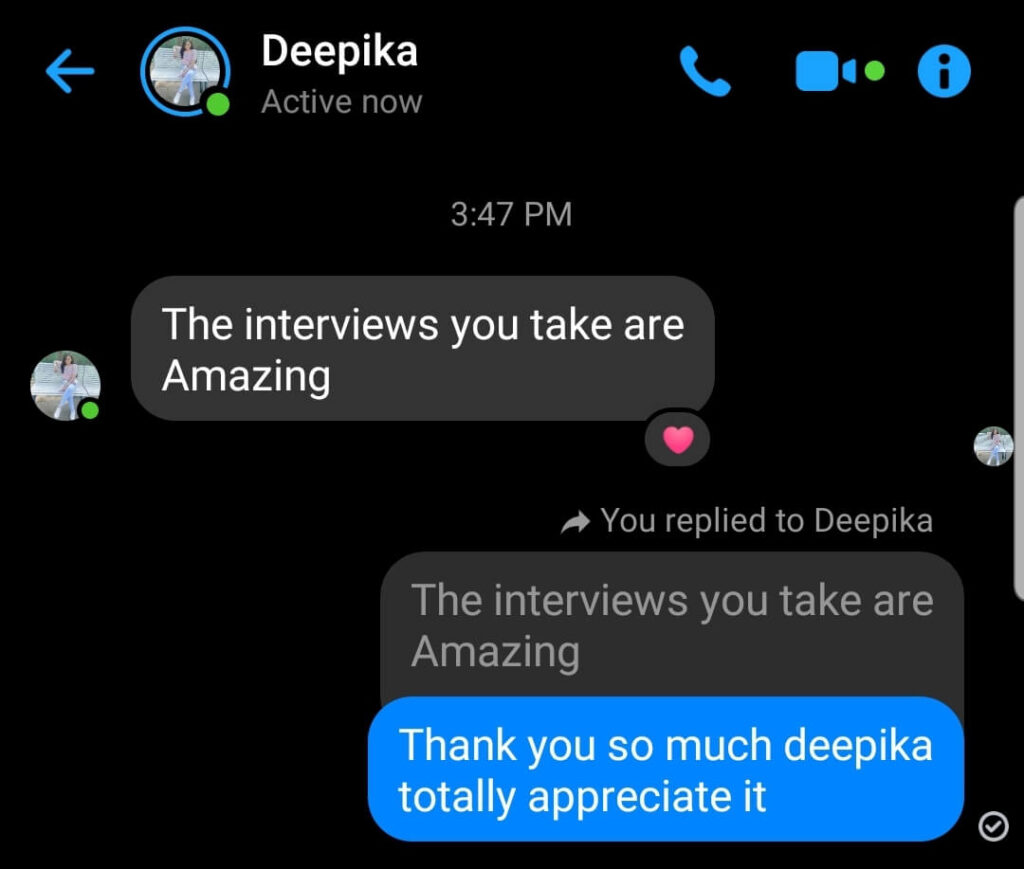The image size is (1024, 869).
Task: Start a video call with Deepika
Action: pos(826,72)
